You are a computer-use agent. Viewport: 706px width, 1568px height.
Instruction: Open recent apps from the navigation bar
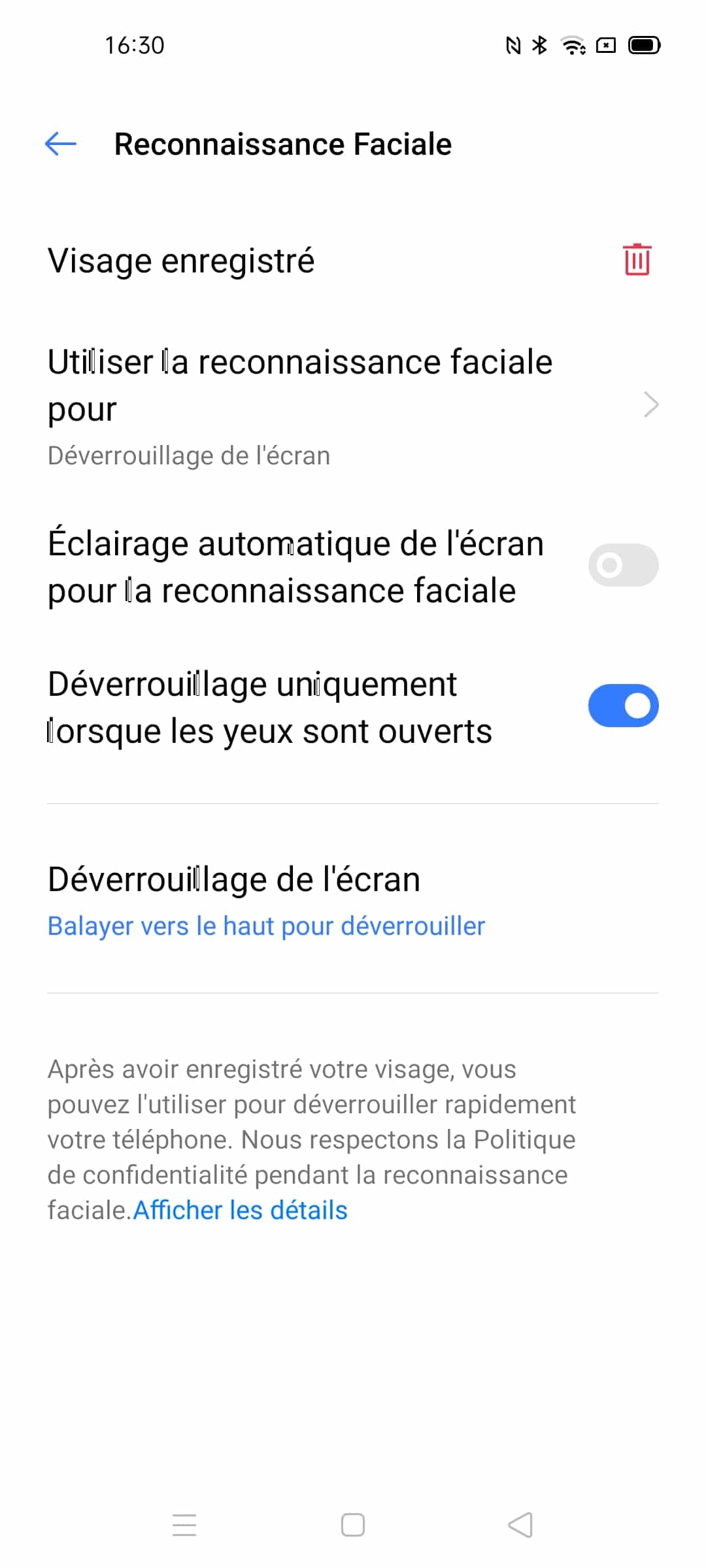(x=184, y=1525)
